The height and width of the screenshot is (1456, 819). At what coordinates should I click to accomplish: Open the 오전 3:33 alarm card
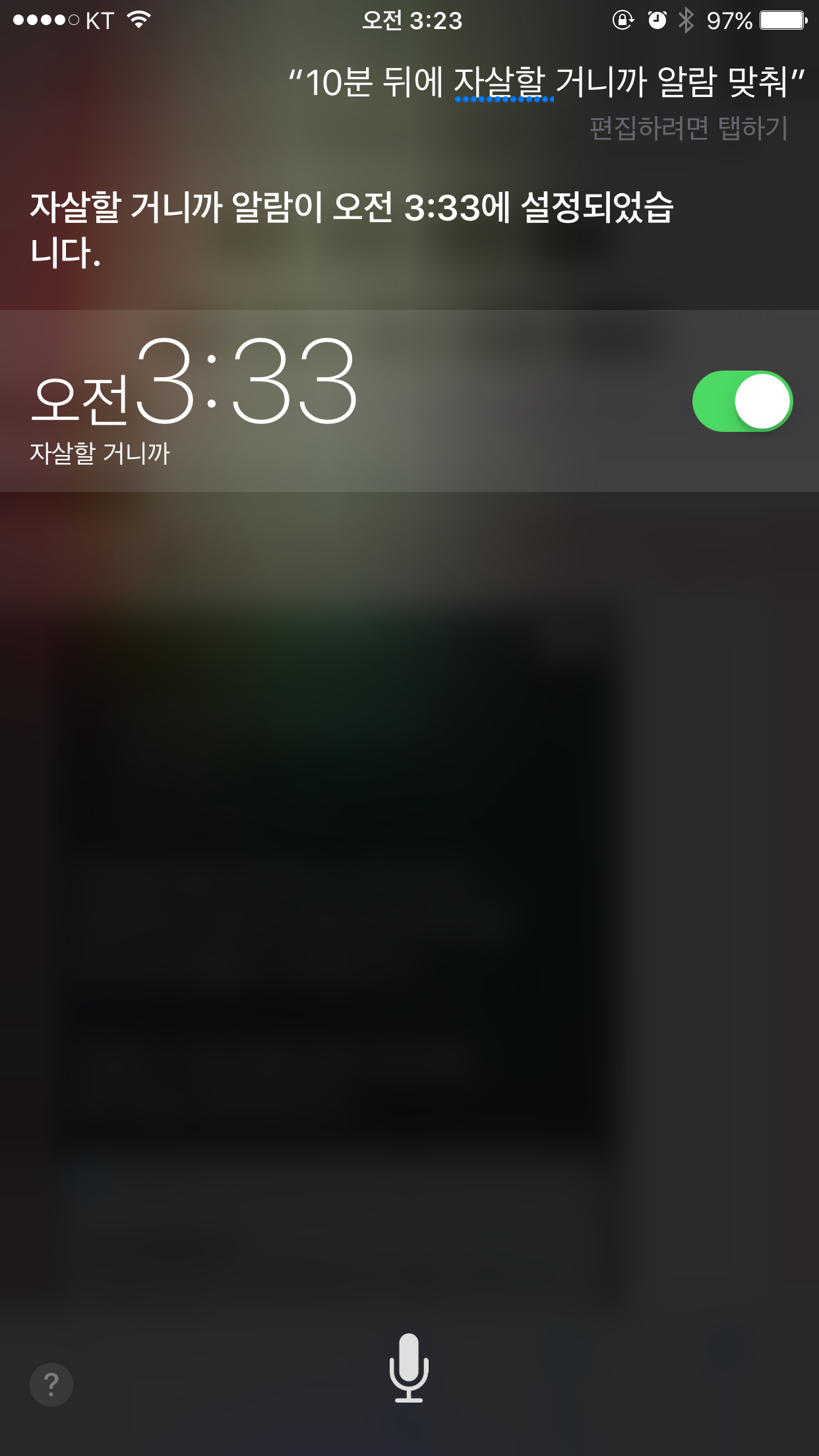click(409, 401)
